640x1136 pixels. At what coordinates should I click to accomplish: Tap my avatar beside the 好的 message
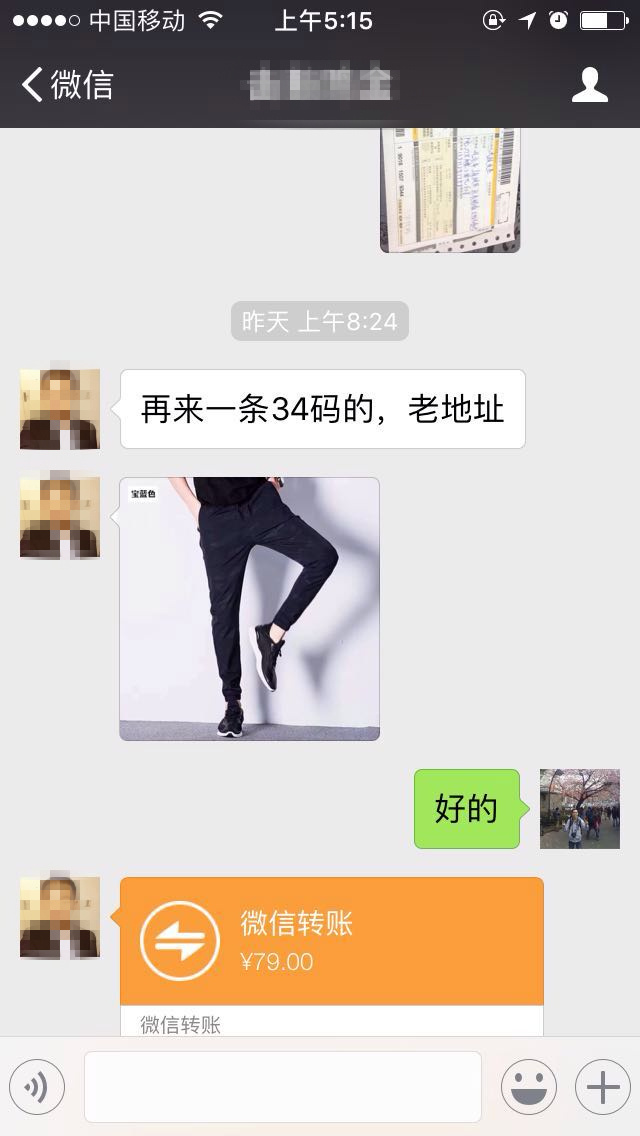(579, 809)
